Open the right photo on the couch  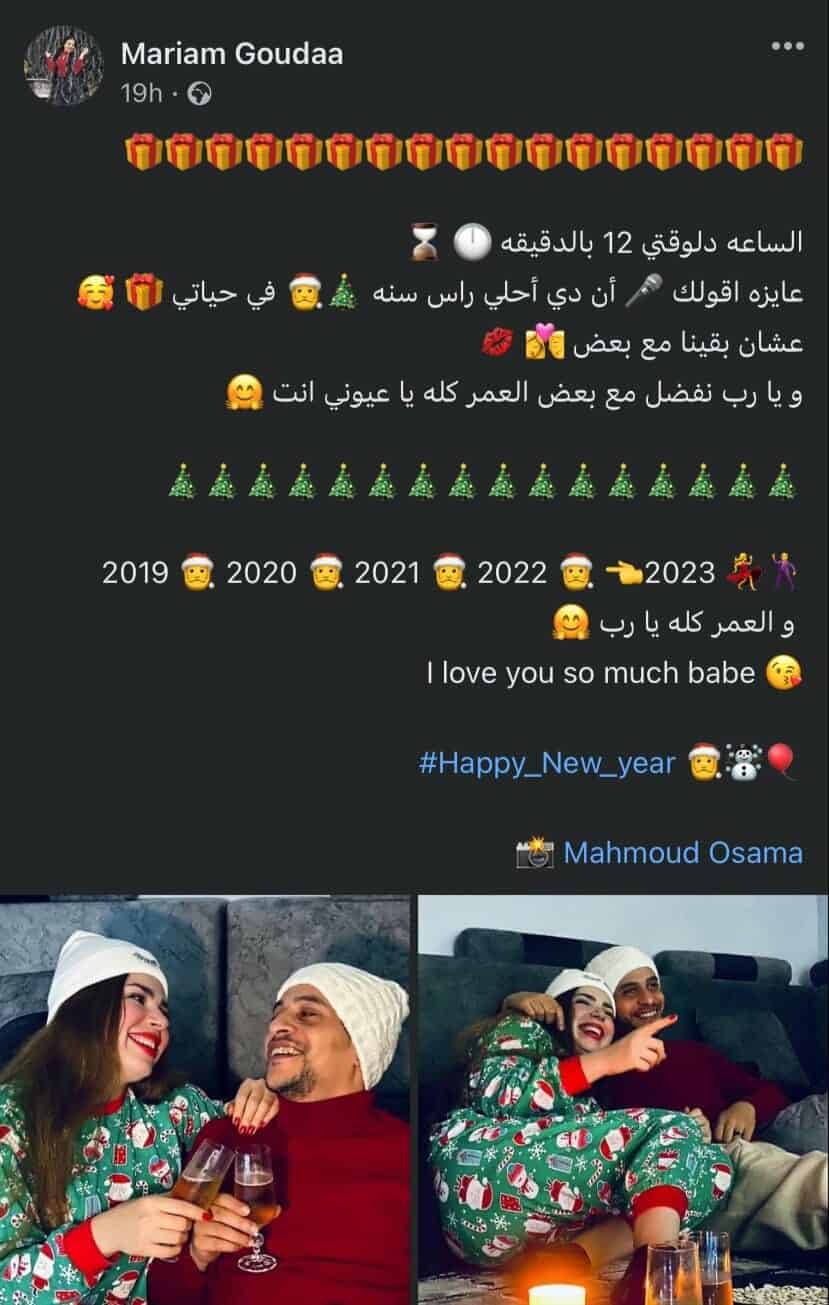tap(622, 1100)
